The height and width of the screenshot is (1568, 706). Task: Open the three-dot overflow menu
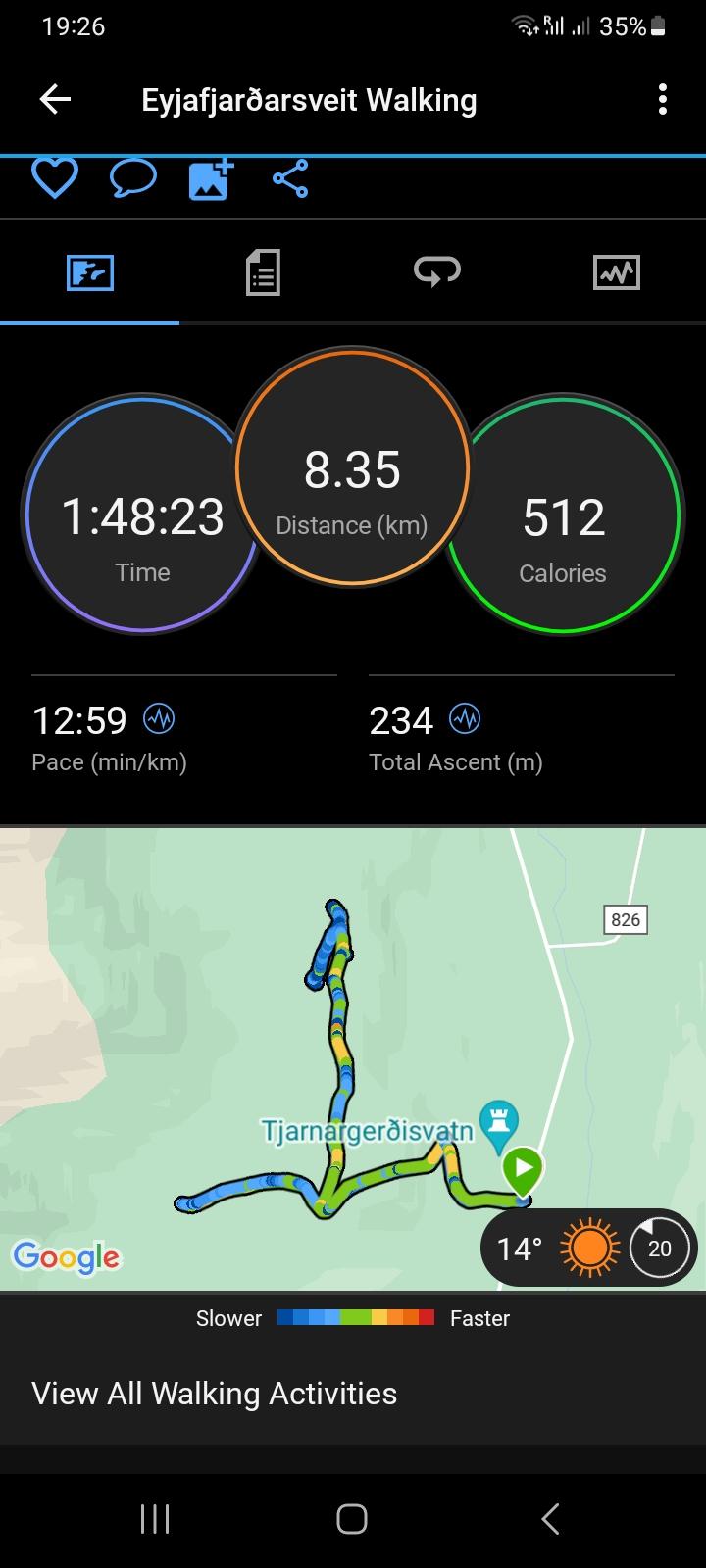tap(663, 99)
